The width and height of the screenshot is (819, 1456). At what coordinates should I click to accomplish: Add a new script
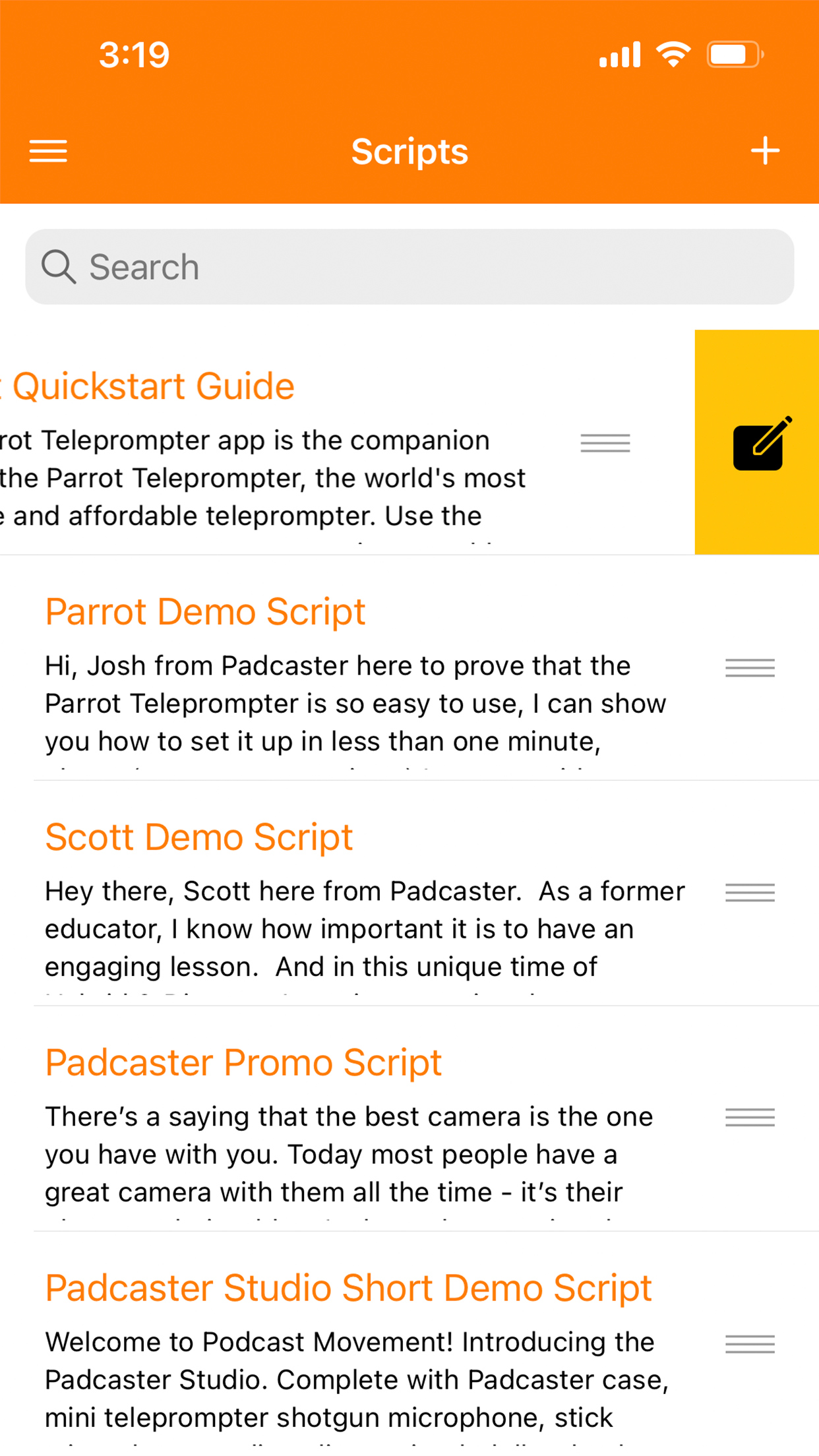click(765, 151)
